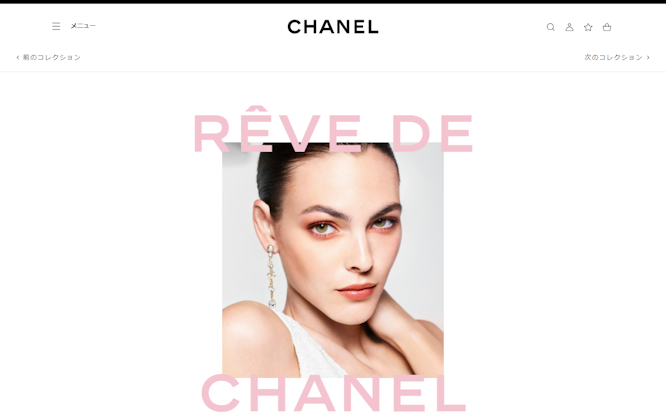The width and height of the screenshot is (666, 416).
Task: Tap the CHANEL logo to go home
Action: point(333,27)
